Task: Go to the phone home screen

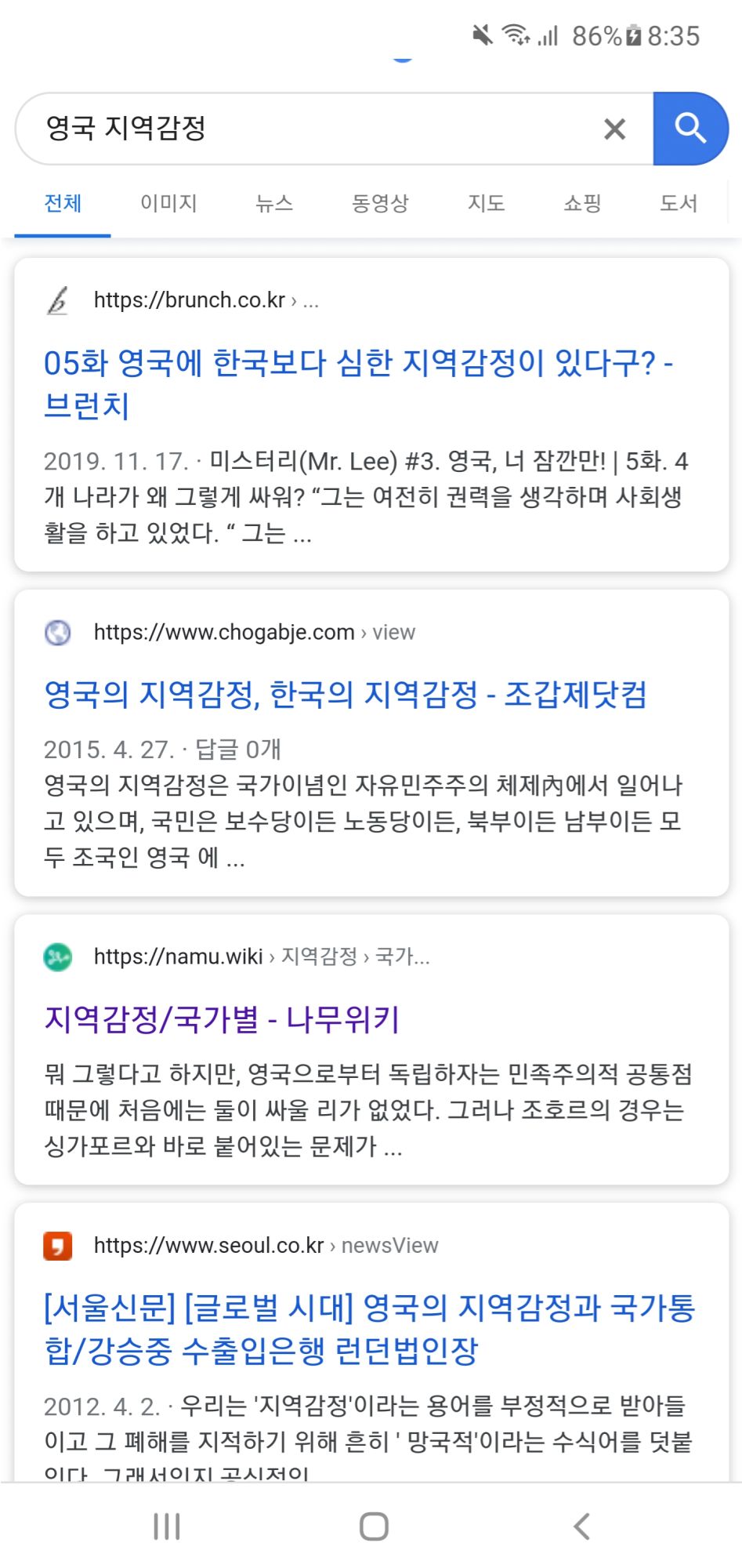Action: click(x=374, y=1526)
